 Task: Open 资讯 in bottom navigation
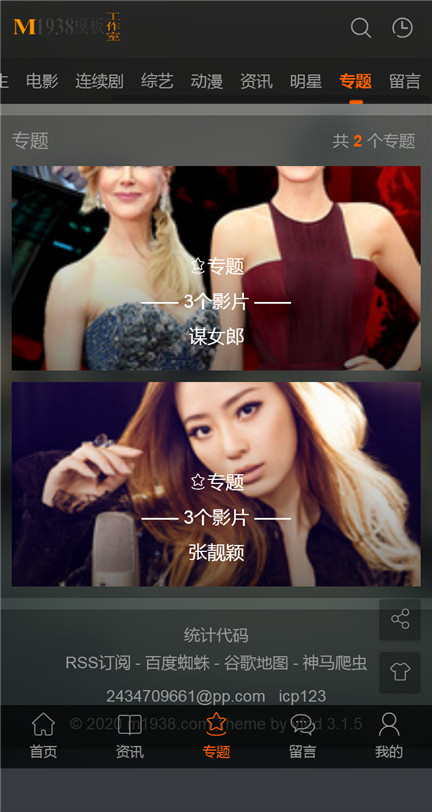(129, 736)
